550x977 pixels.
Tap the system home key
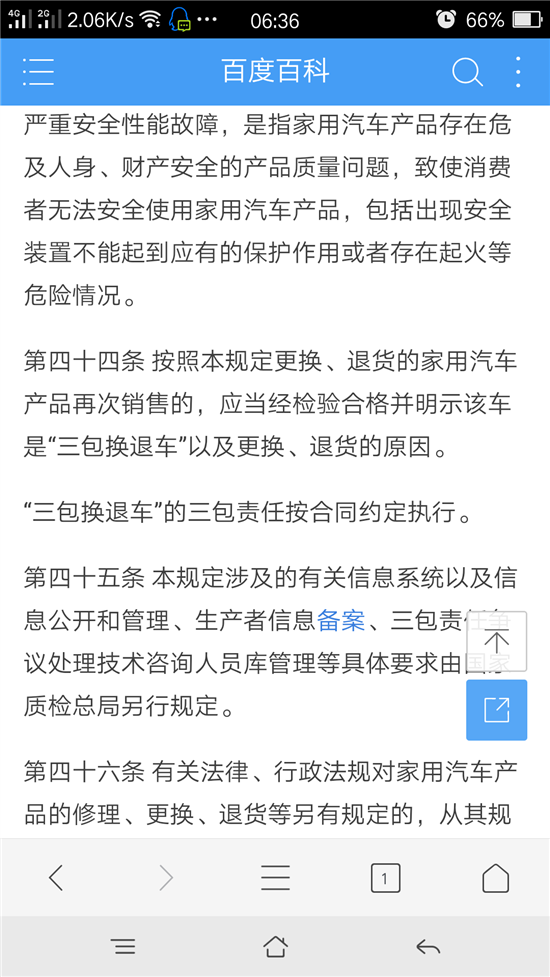(x=275, y=947)
